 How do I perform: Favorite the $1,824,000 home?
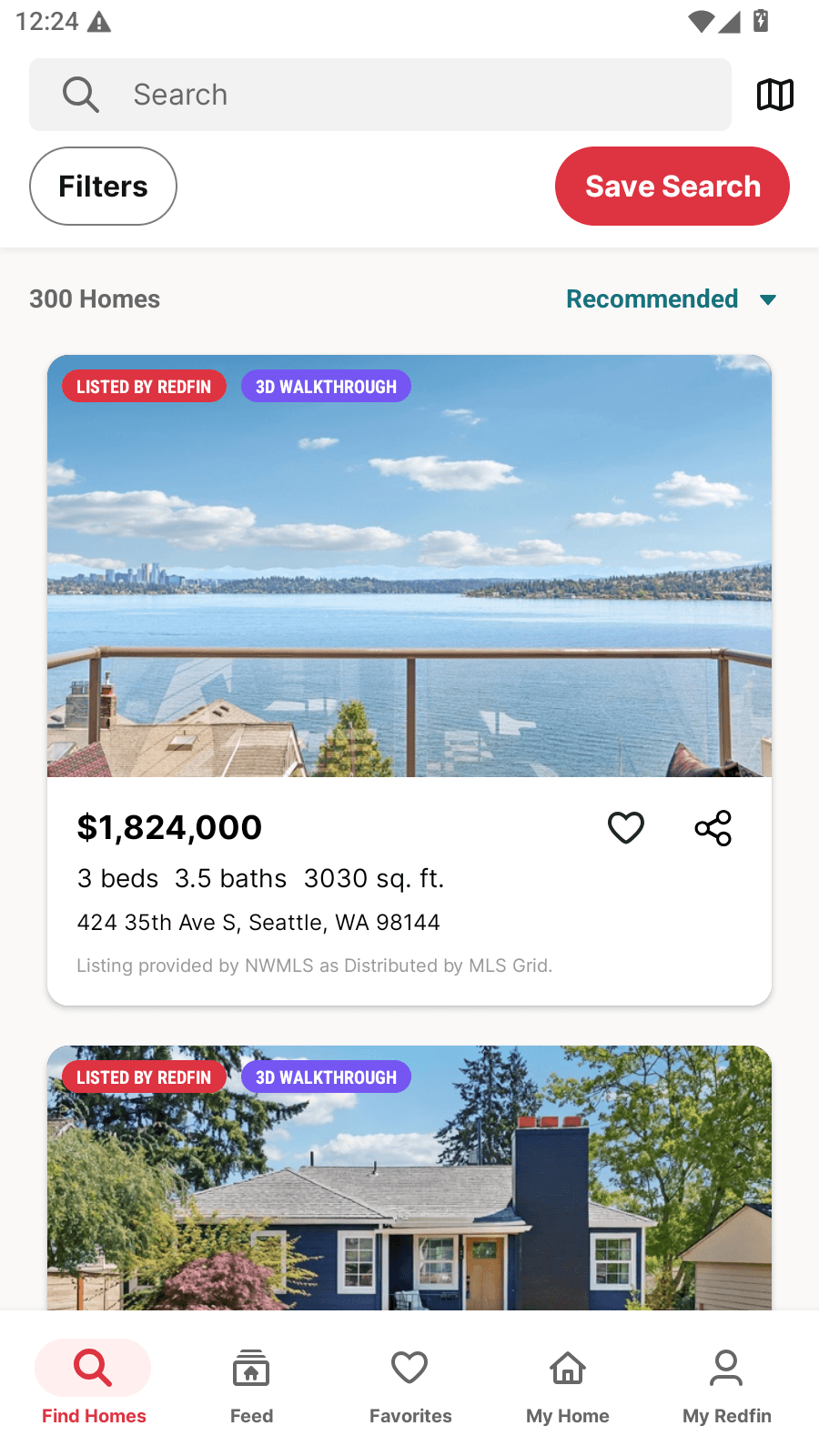(626, 828)
